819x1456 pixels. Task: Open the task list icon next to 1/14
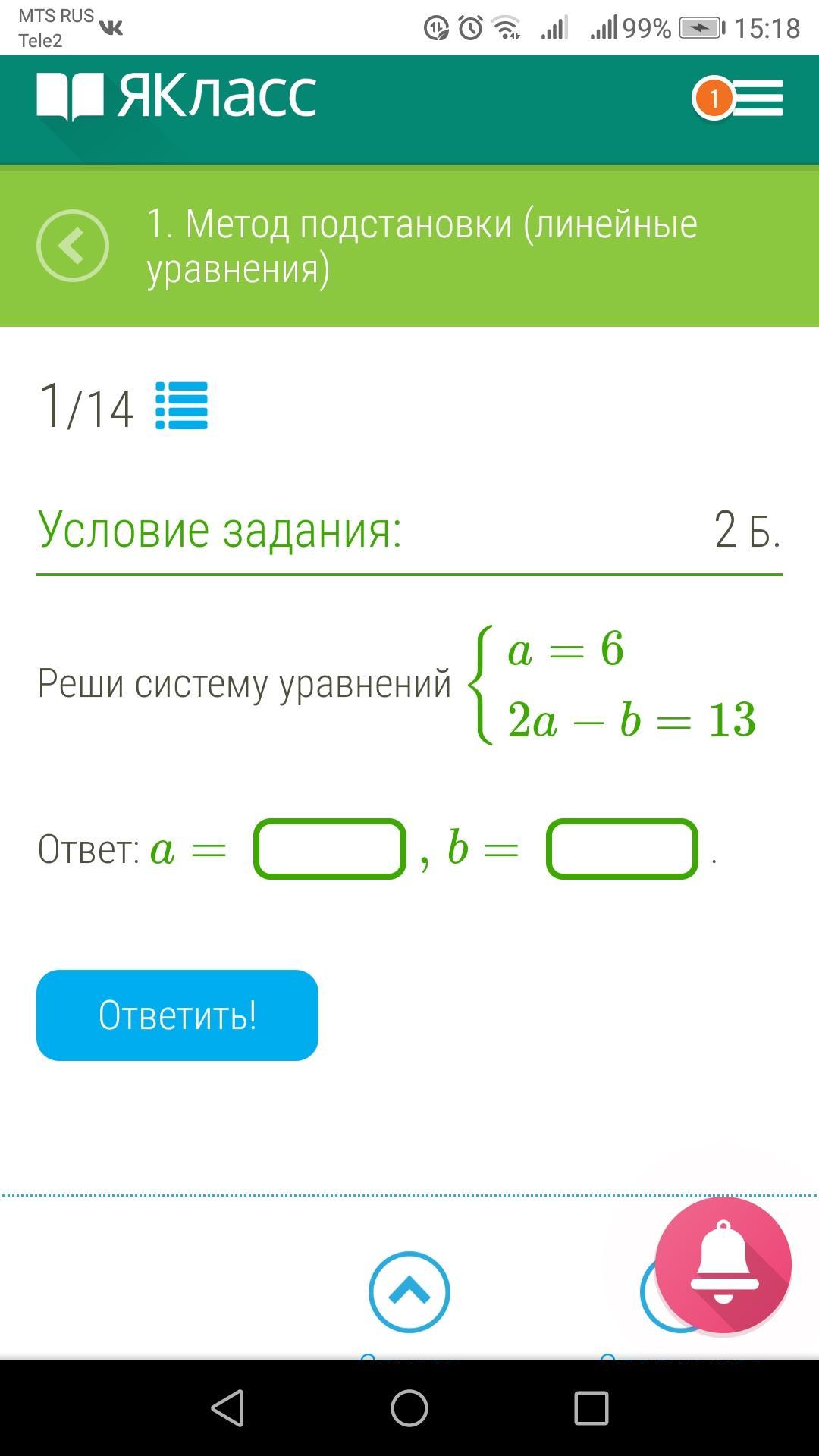coord(182,406)
